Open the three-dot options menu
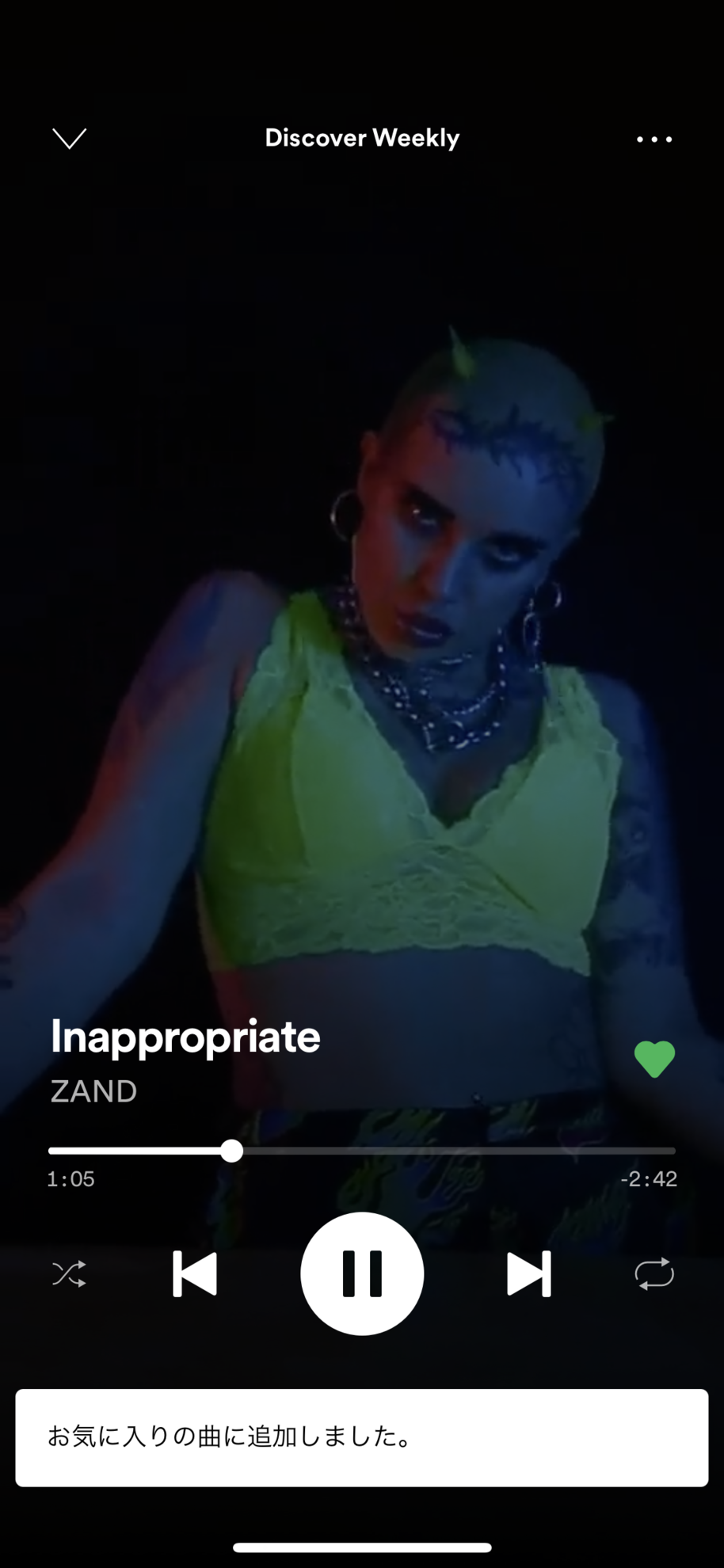This screenshot has height=1568, width=724. tap(654, 139)
